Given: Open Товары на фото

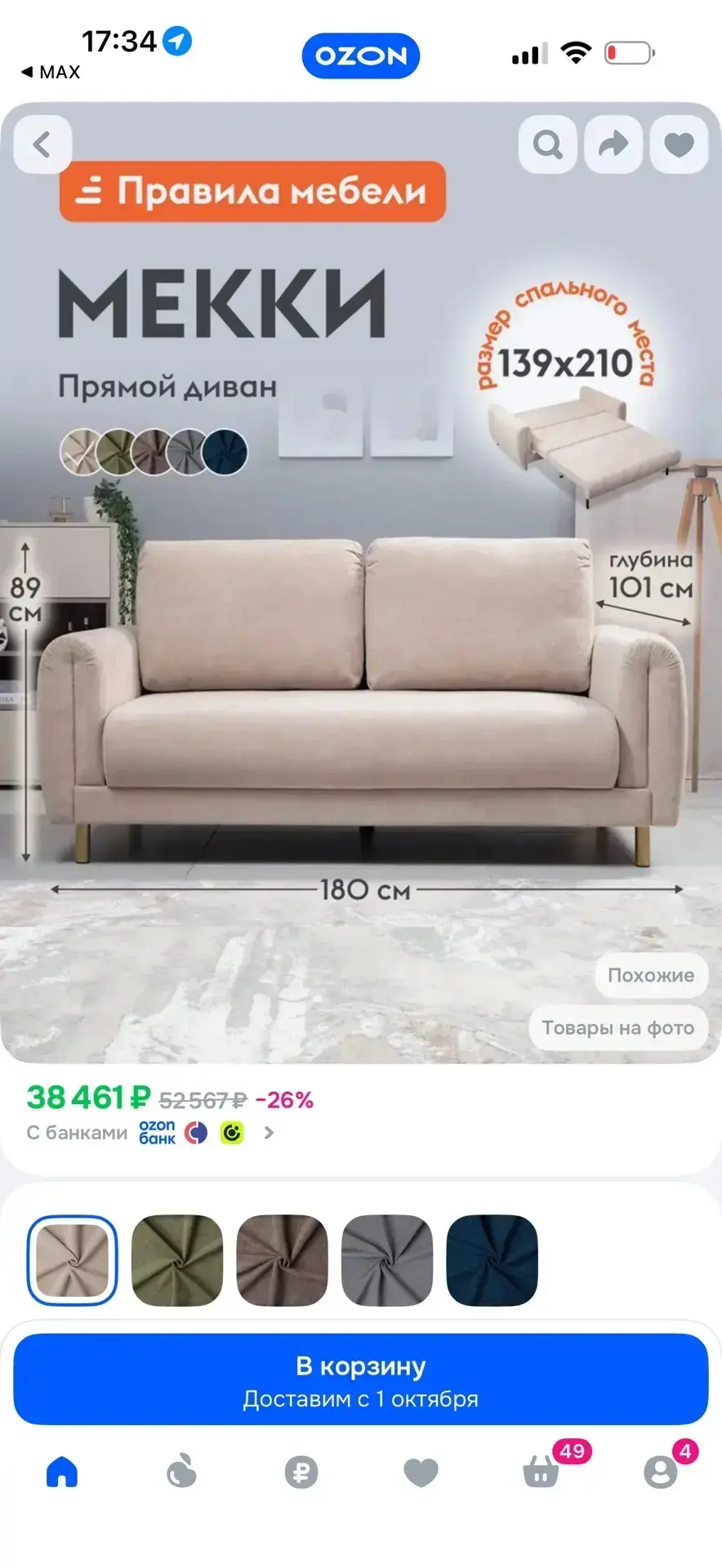Looking at the screenshot, I should pos(618,1027).
